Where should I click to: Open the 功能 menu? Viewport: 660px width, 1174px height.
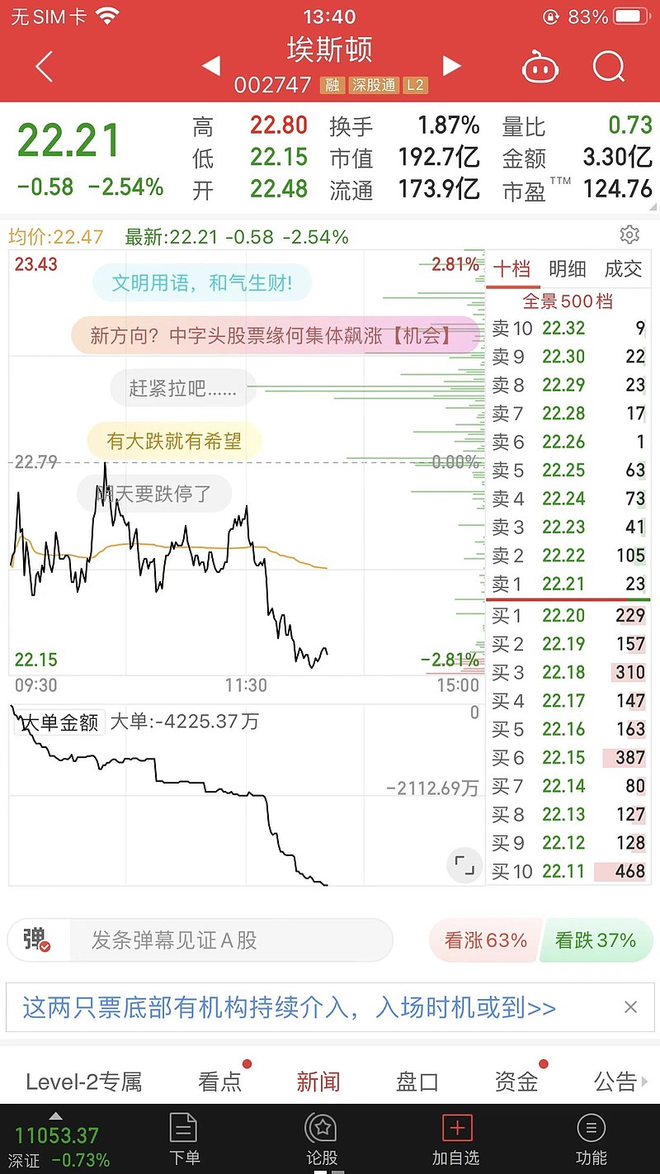coord(591,1139)
